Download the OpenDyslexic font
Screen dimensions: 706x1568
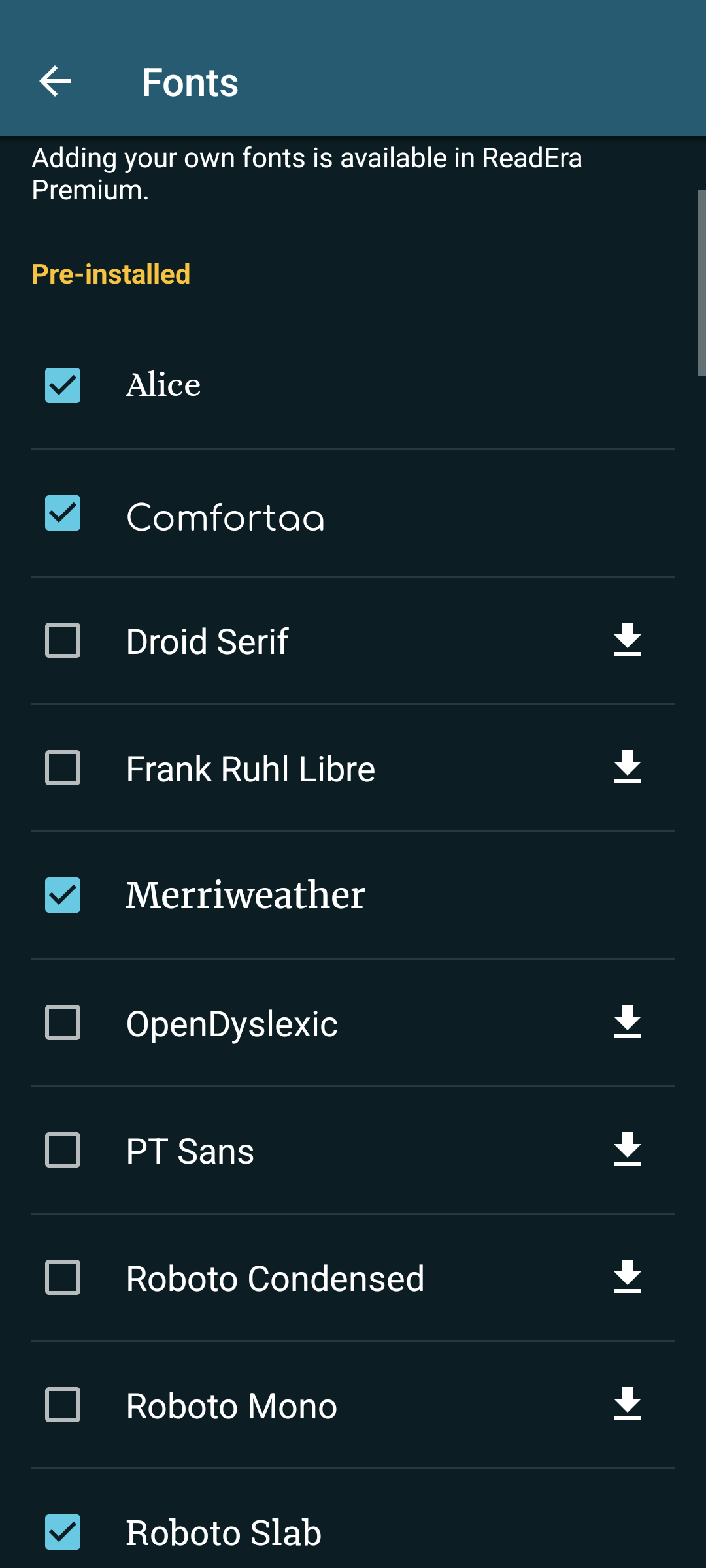point(627,1022)
